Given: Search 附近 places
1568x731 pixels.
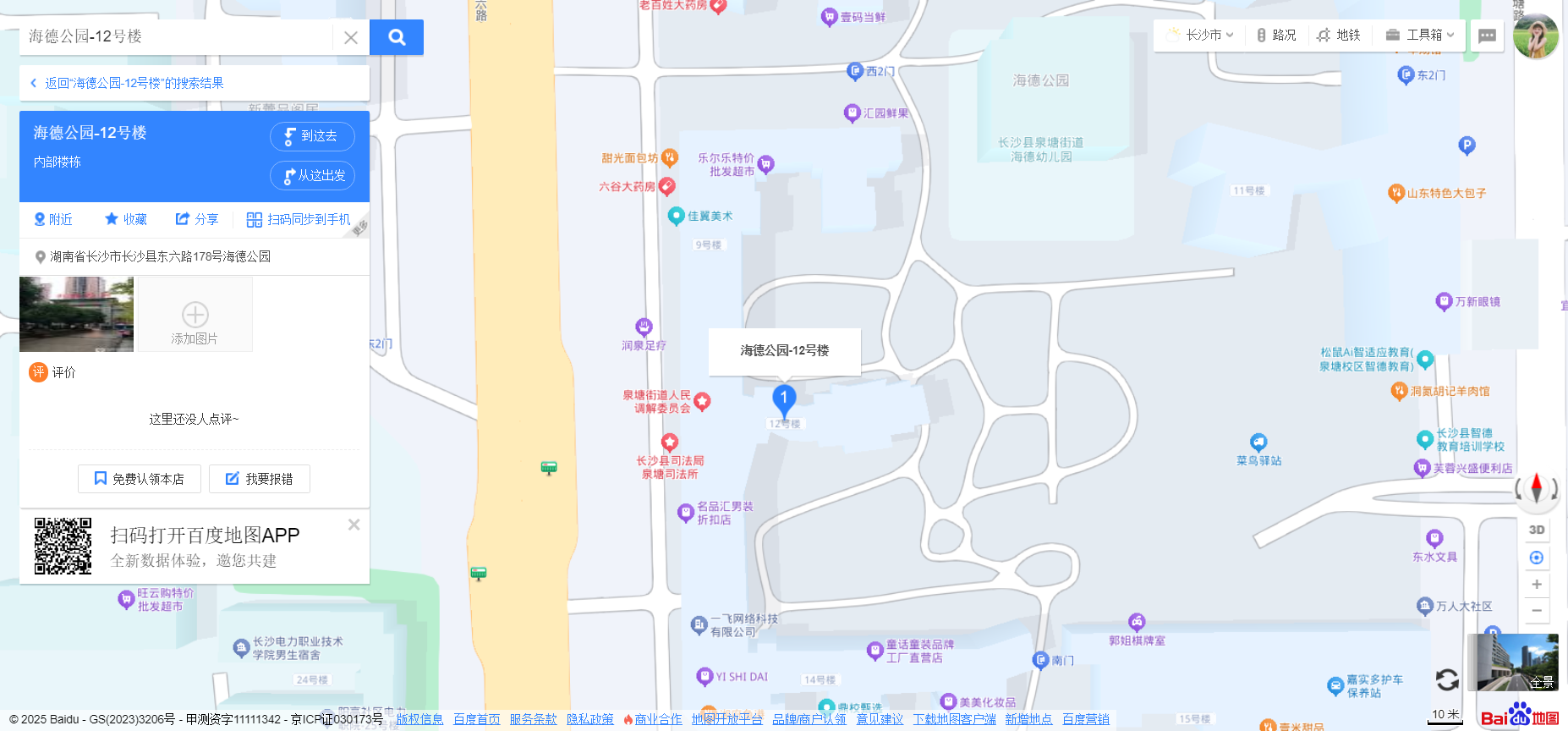Looking at the screenshot, I should click(52, 219).
